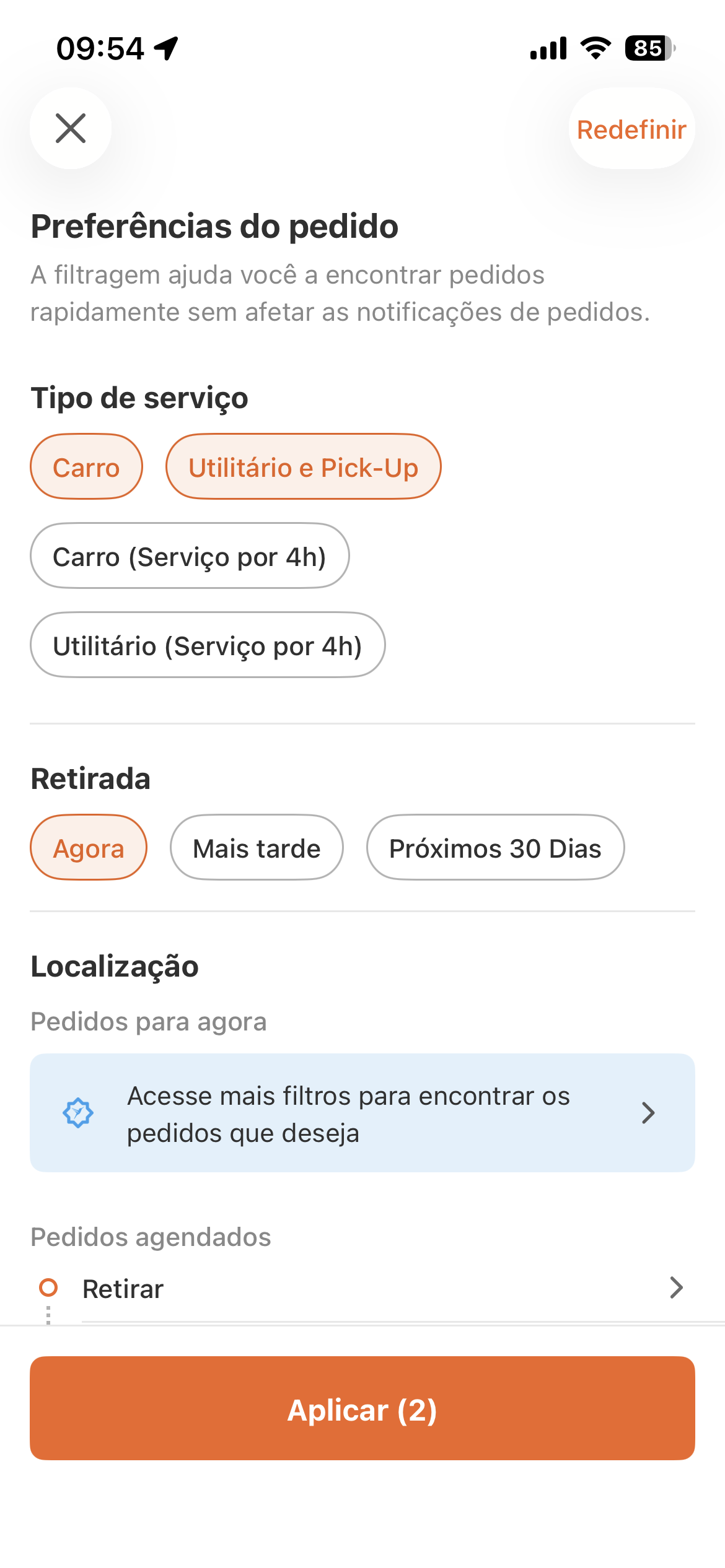This screenshot has height=1568, width=725.
Task: Select the Carro (Serviço por 4h) chip
Action: pos(190,556)
